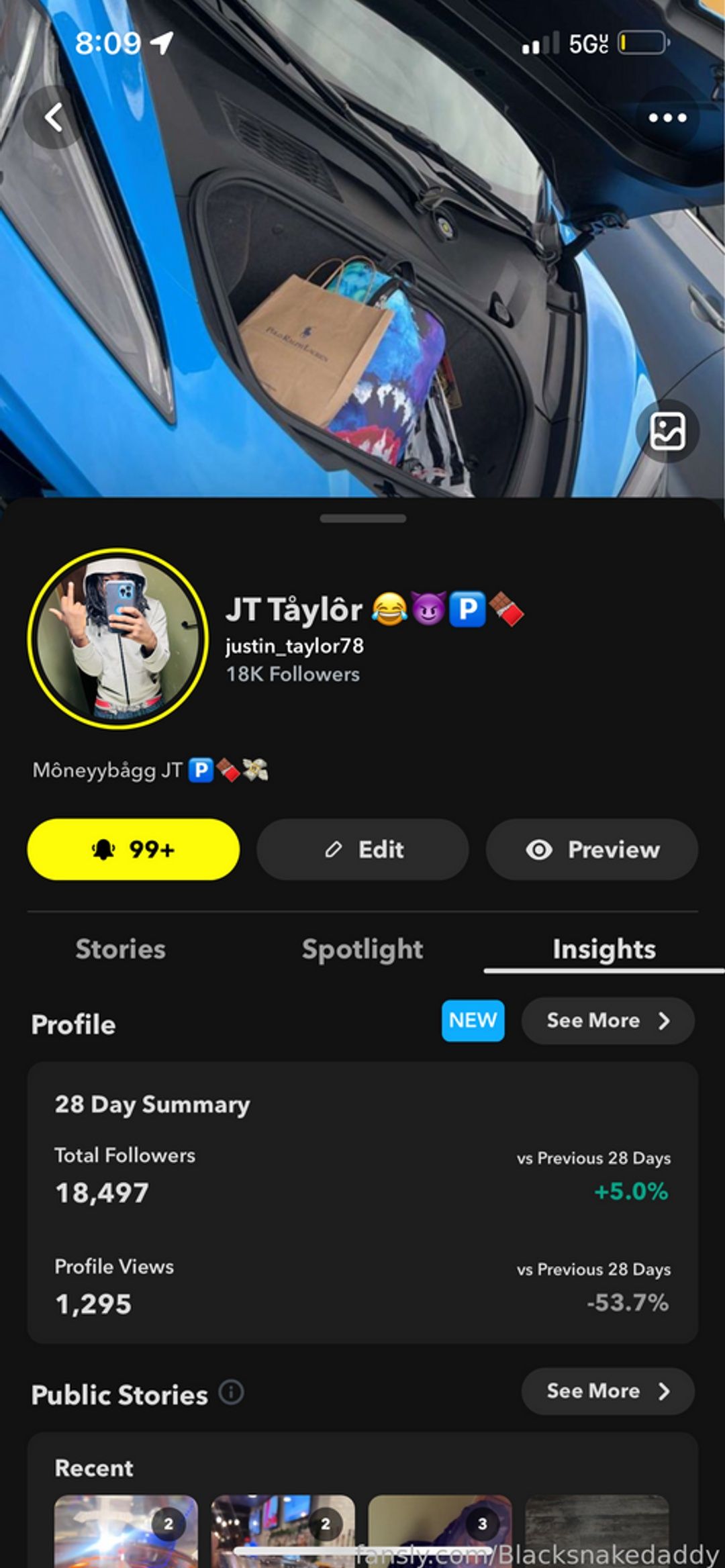Switch to the Spotlight tab
The width and height of the screenshot is (725, 1568).
[362, 949]
